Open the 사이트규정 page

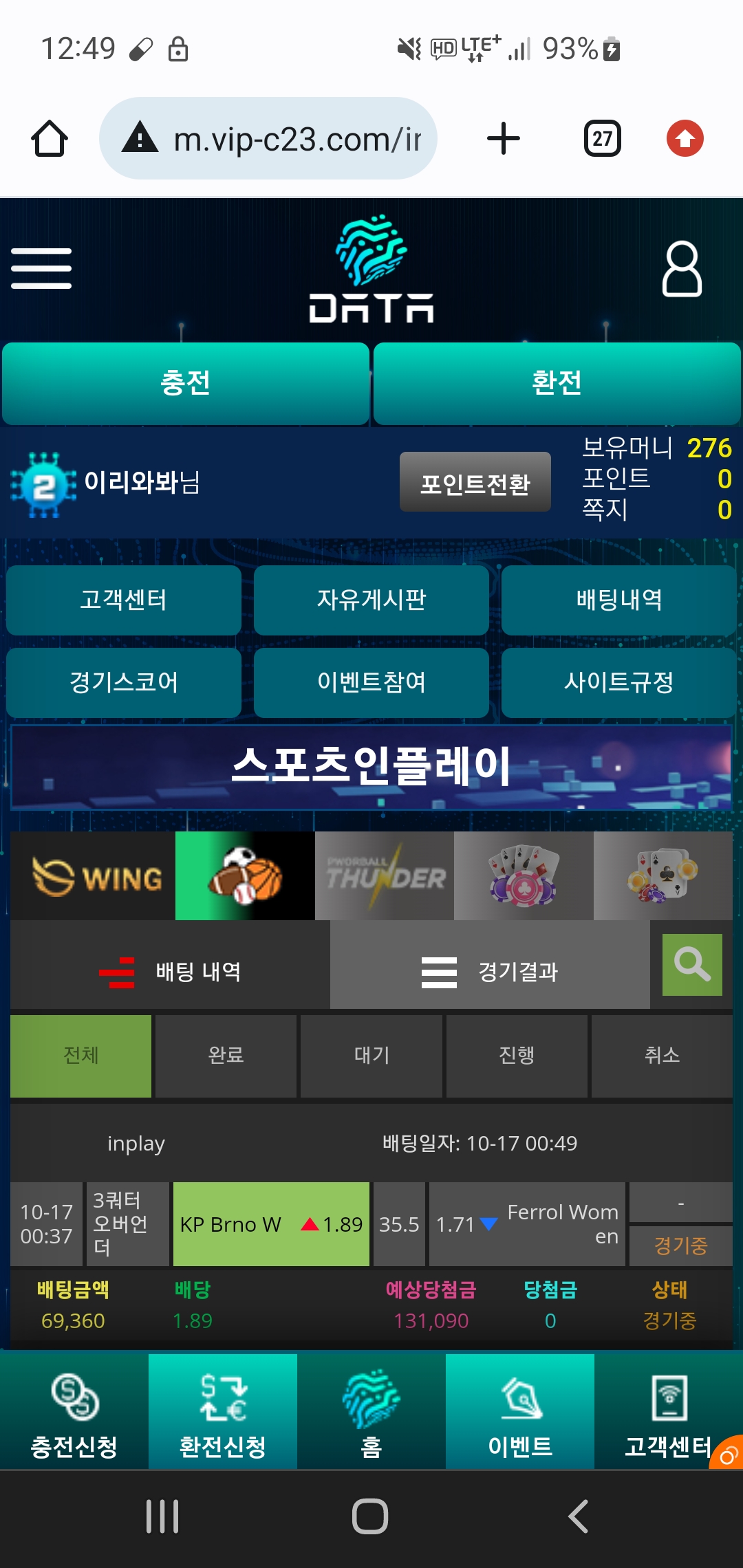[618, 682]
